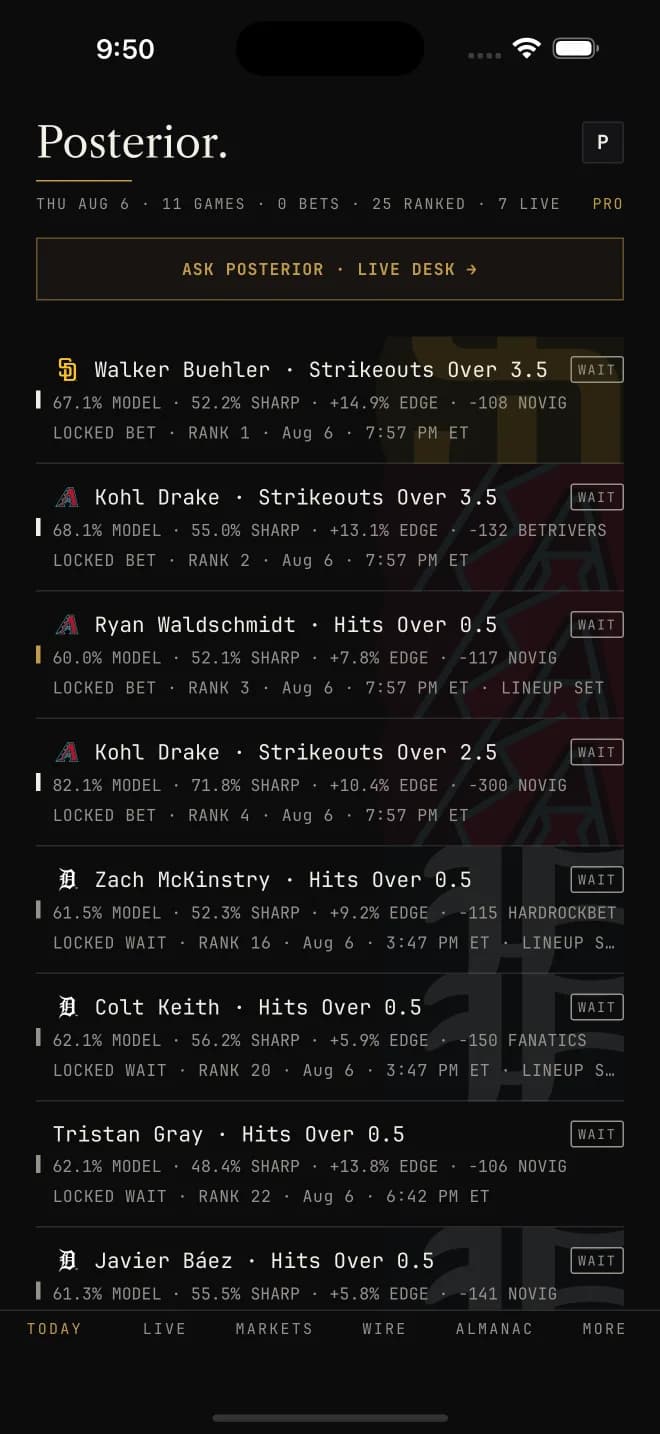This screenshot has height=1434, width=660.
Task: Open the P profile button
Action: point(602,142)
